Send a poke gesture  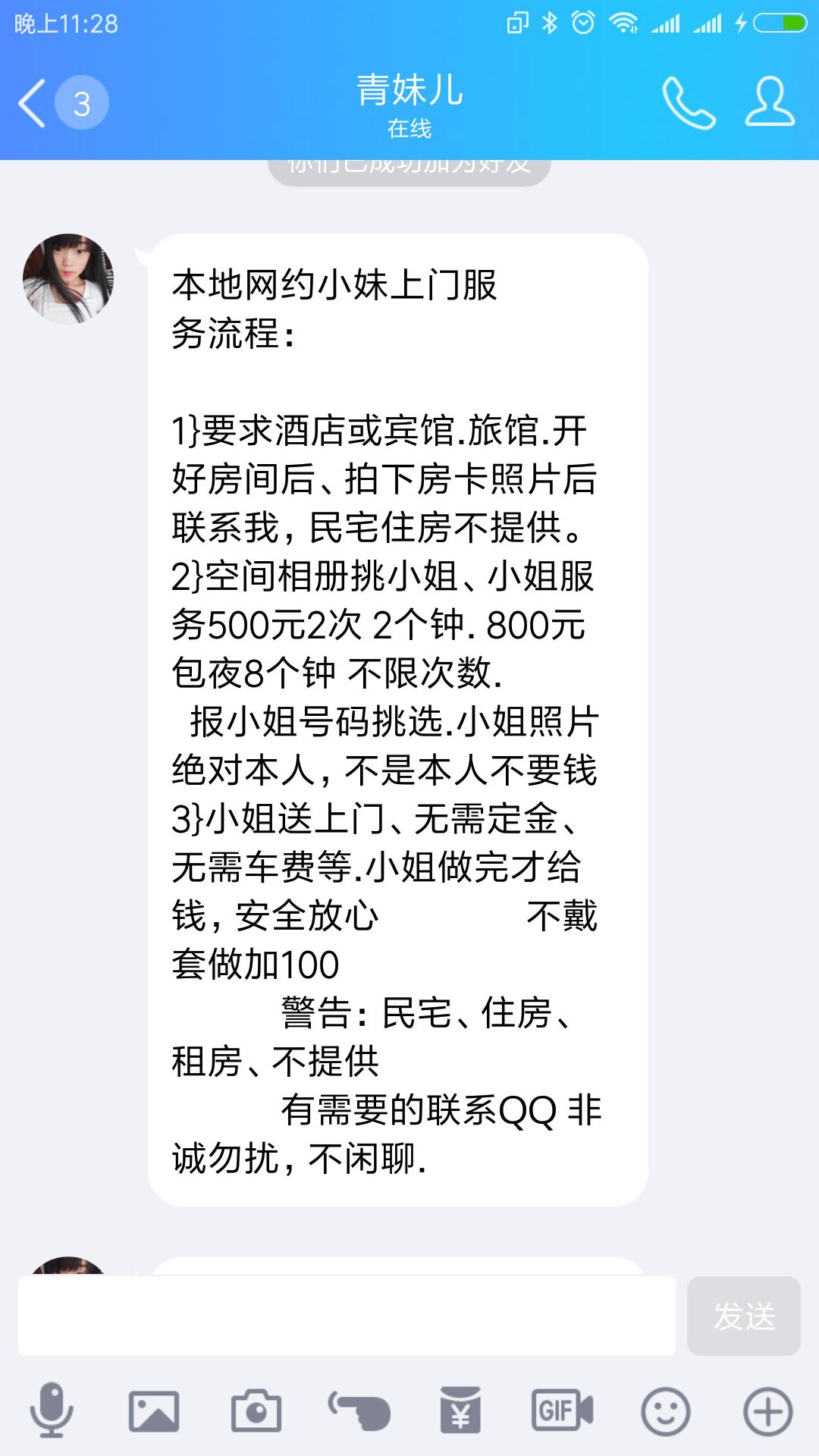tap(359, 1410)
